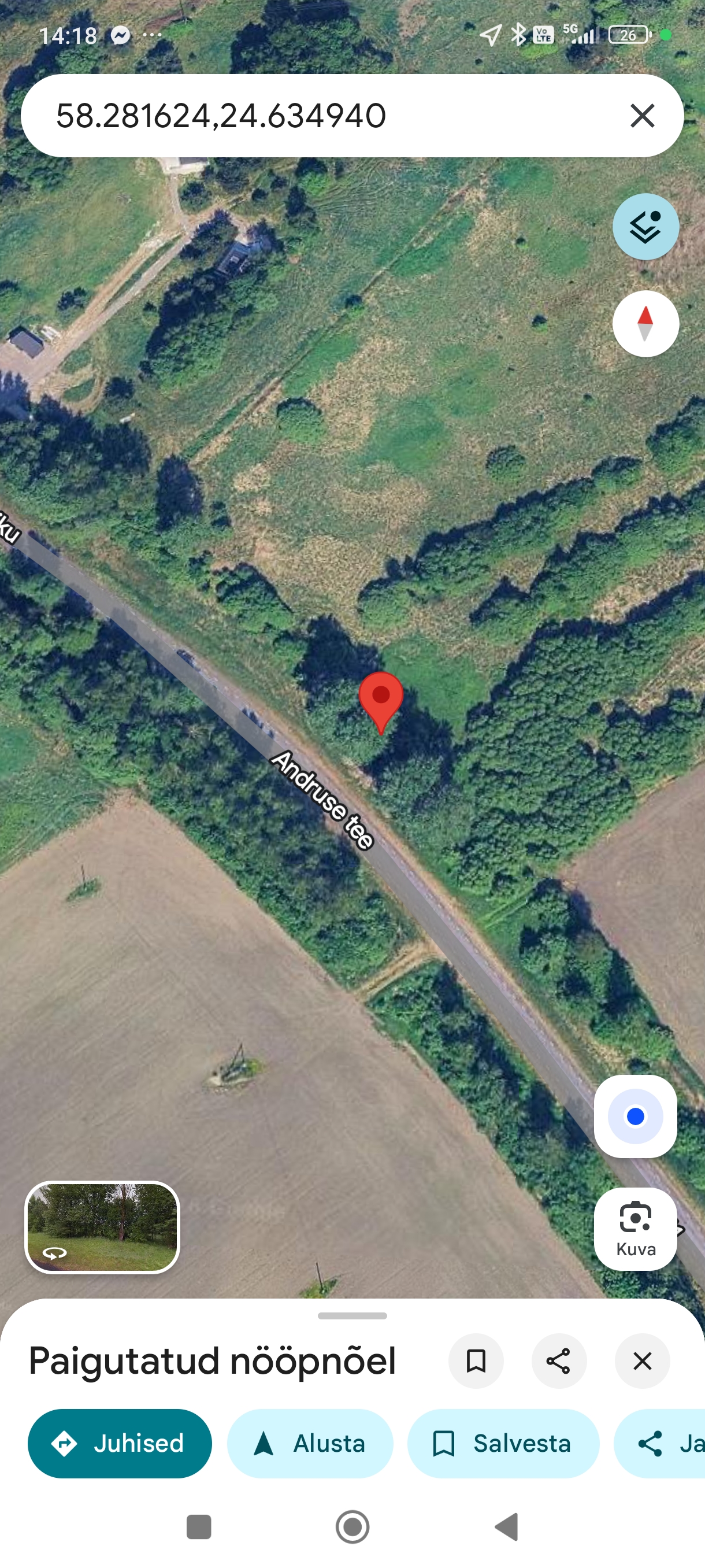Save place with Salvesta chip
The height and width of the screenshot is (1568, 705).
click(503, 1443)
